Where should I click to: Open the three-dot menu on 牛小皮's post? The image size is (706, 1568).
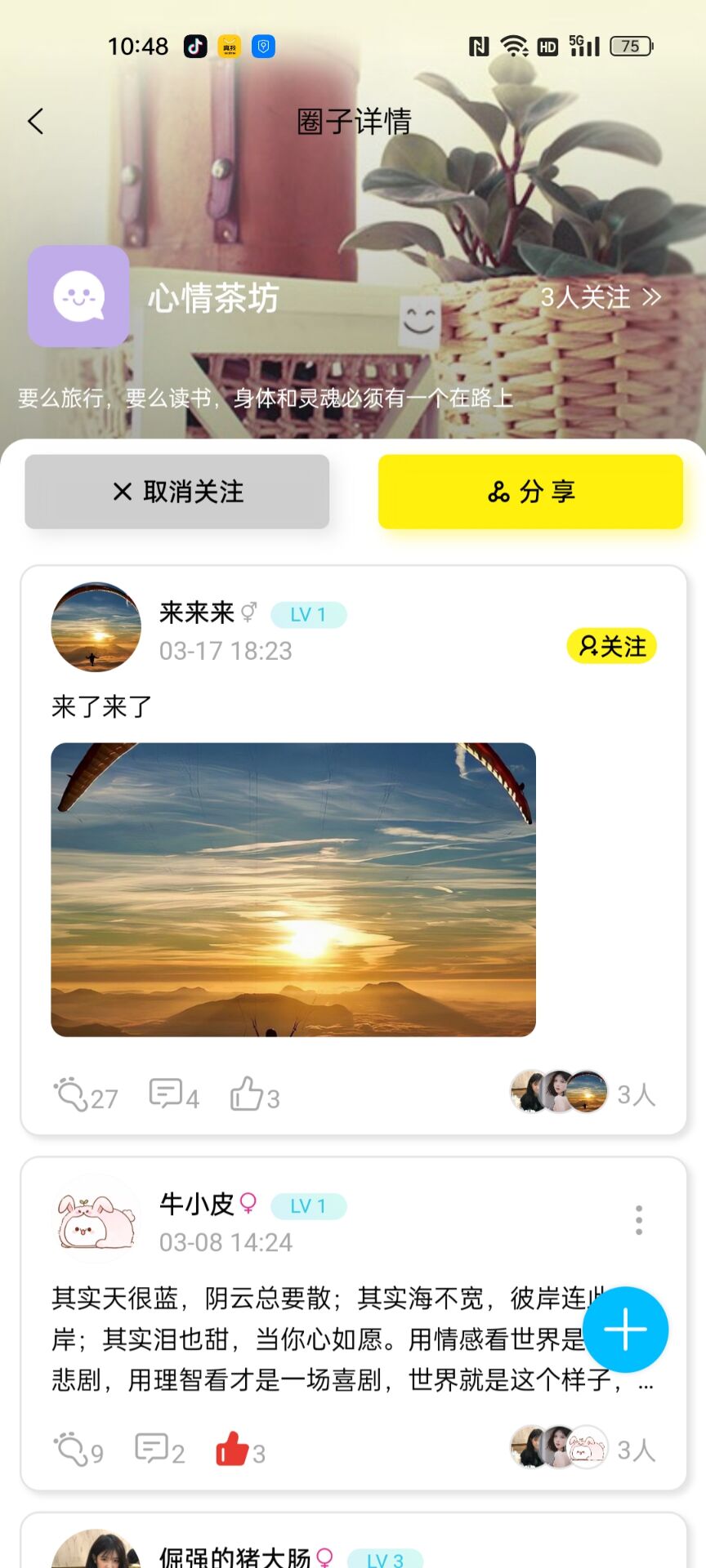click(638, 1218)
